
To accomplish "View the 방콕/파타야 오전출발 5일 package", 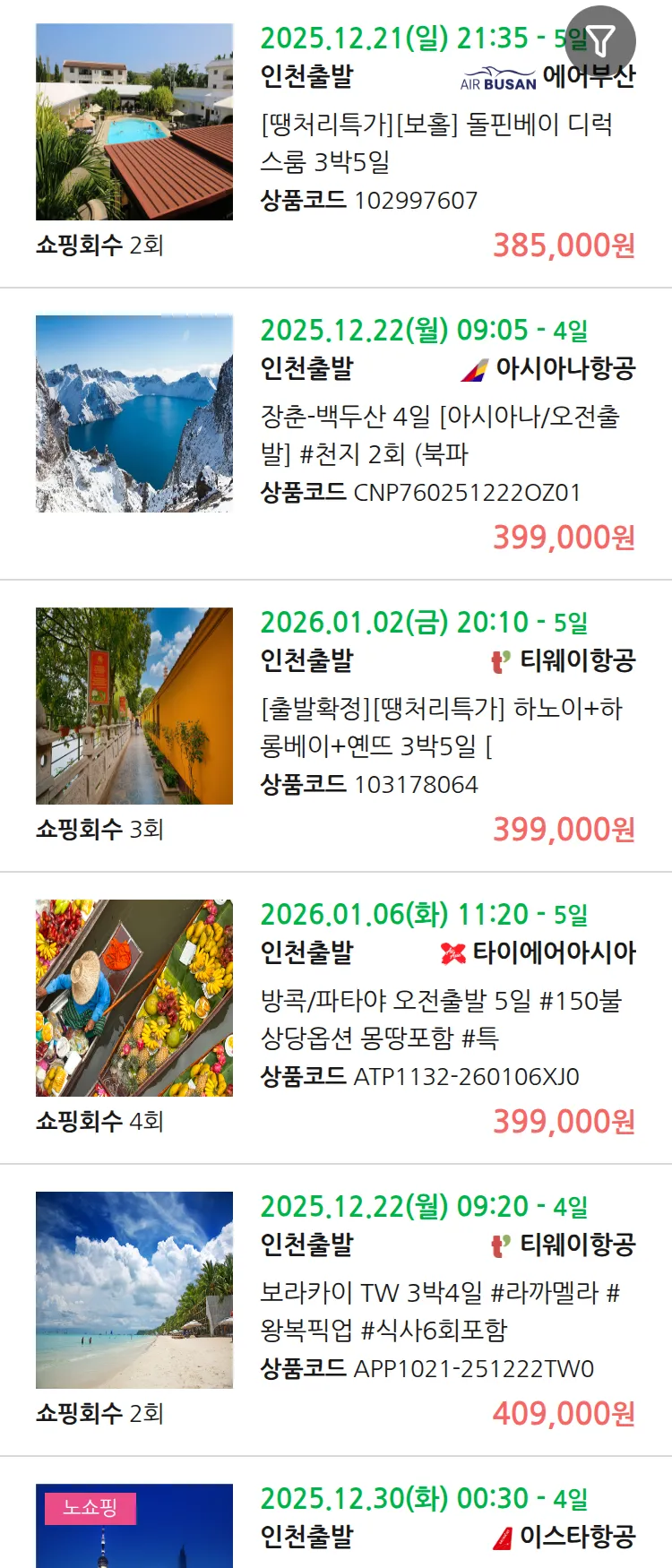I will (441, 1019).
